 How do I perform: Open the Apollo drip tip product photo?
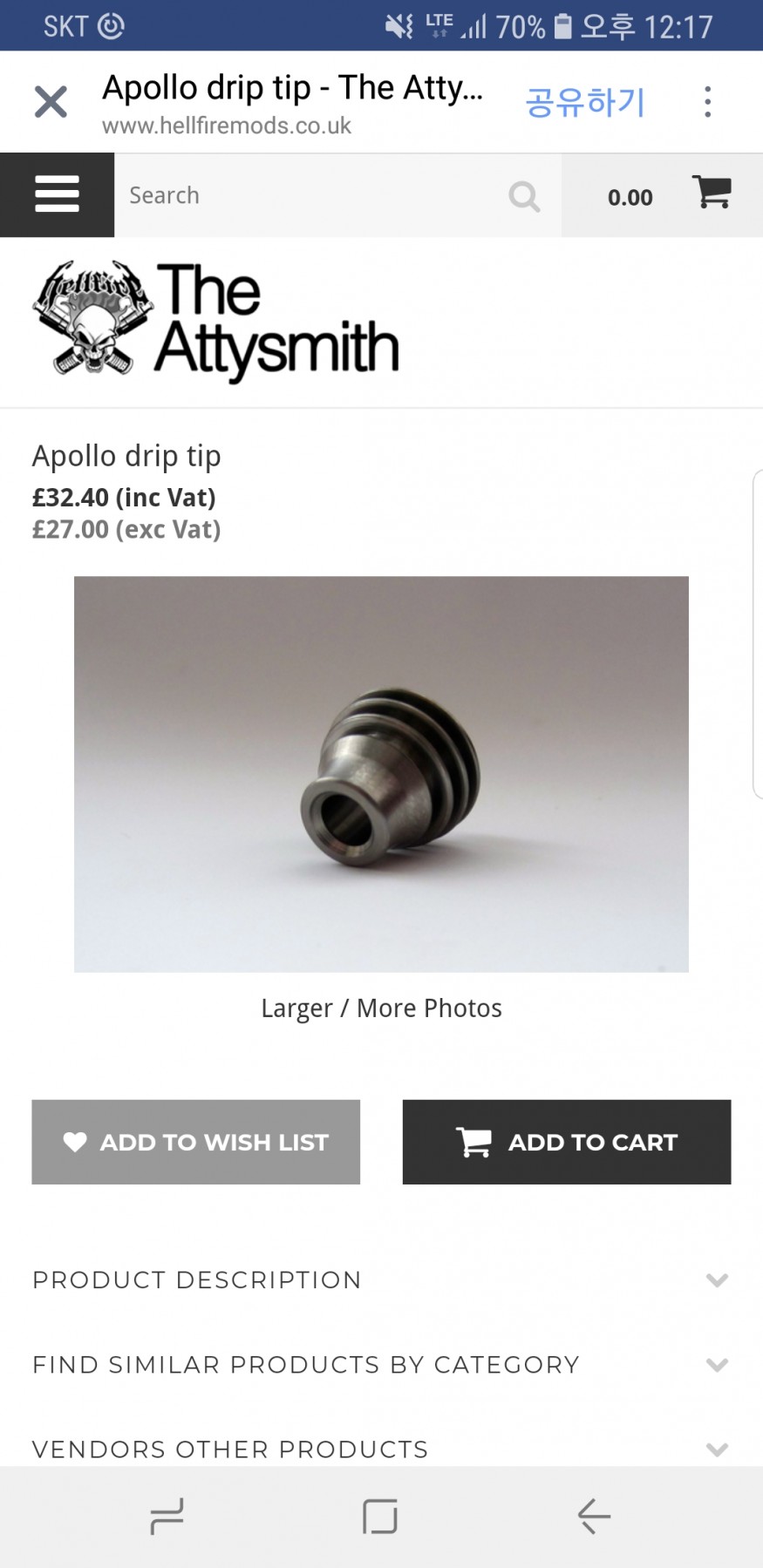pos(381,773)
